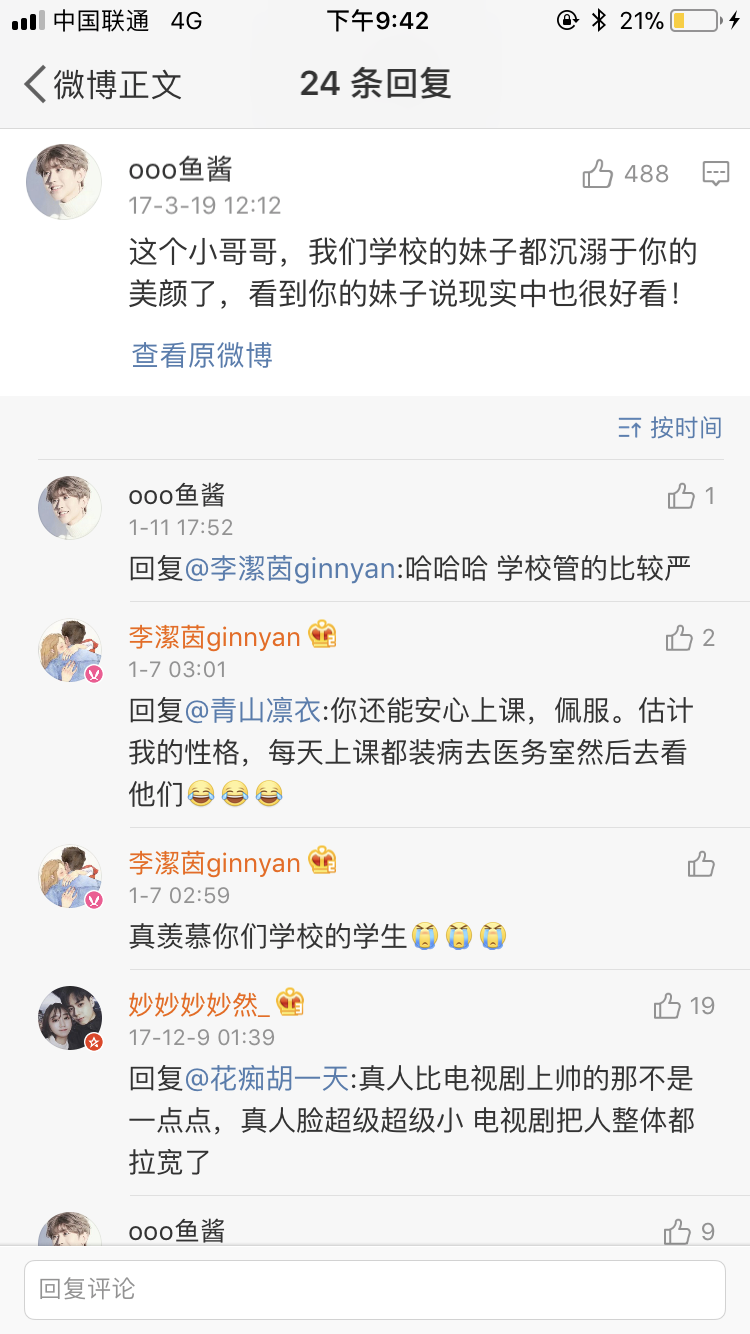The height and width of the screenshot is (1334, 750).
Task: Open the @花痴胡一天 mention link
Action: click(266, 1079)
